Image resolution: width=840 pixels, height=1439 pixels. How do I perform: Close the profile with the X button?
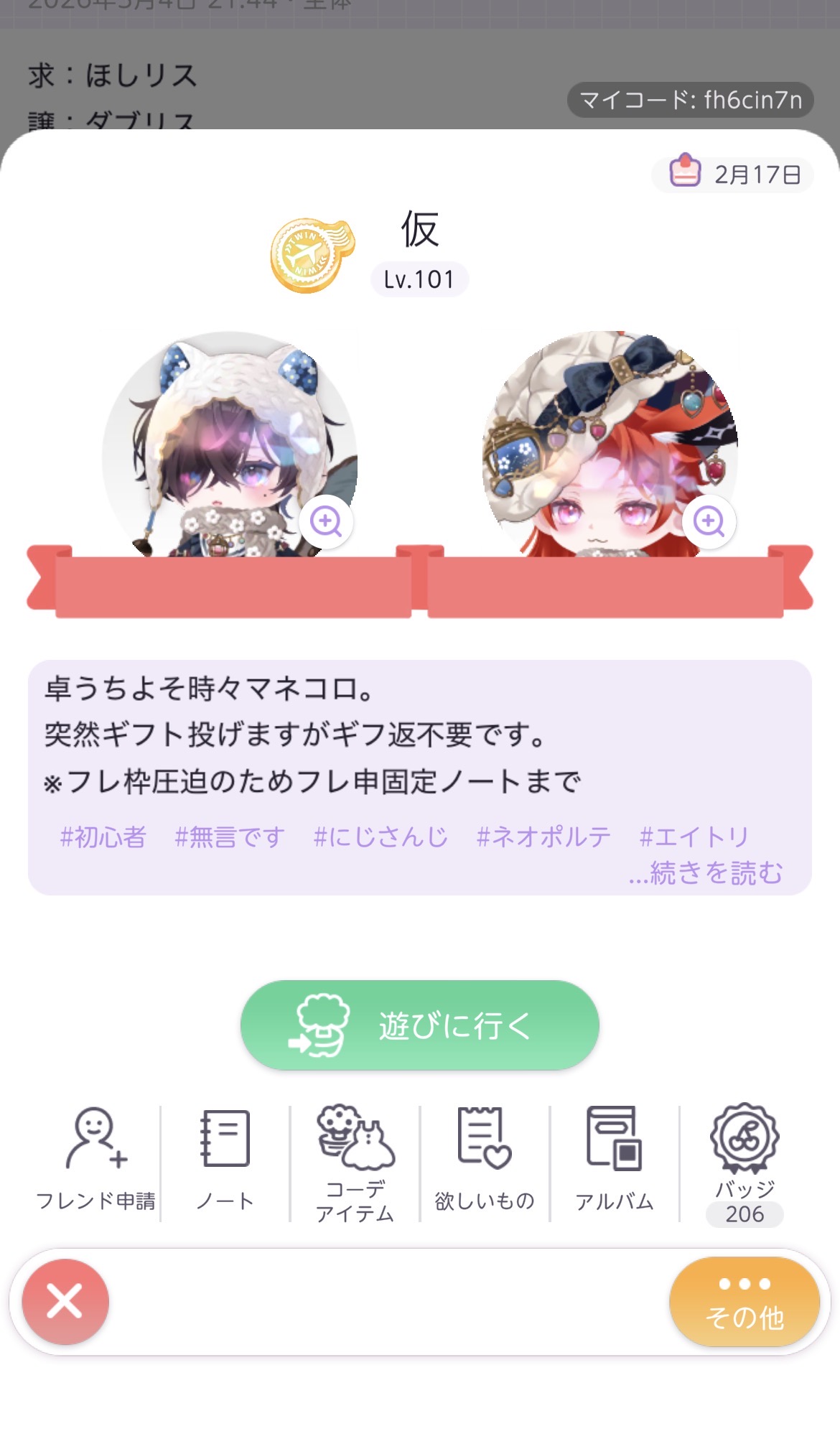coord(65,1301)
